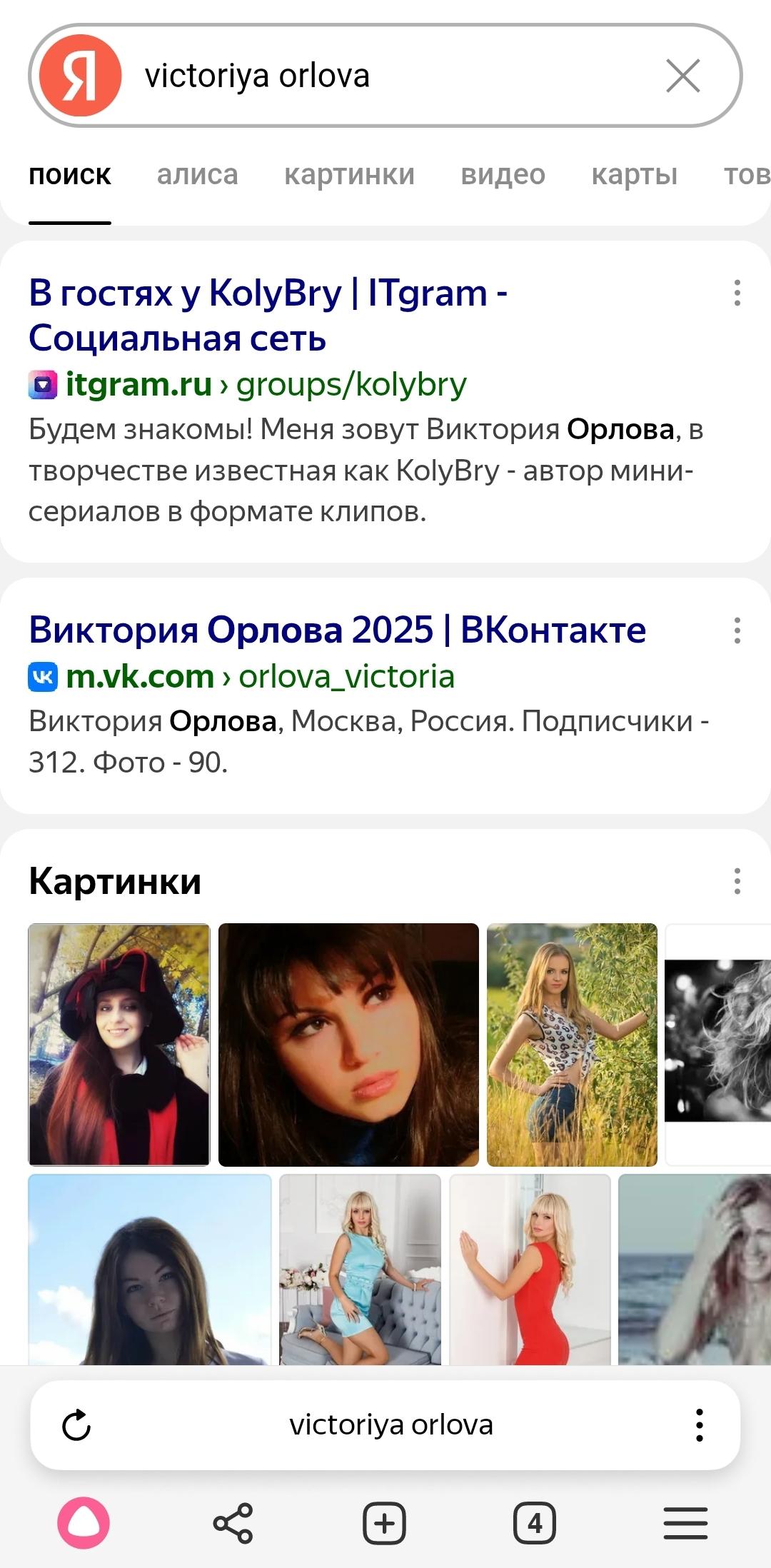Image resolution: width=771 pixels, height=1568 pixels.
Task: Switch to the видео tab
Action: [x=503, y=175]
